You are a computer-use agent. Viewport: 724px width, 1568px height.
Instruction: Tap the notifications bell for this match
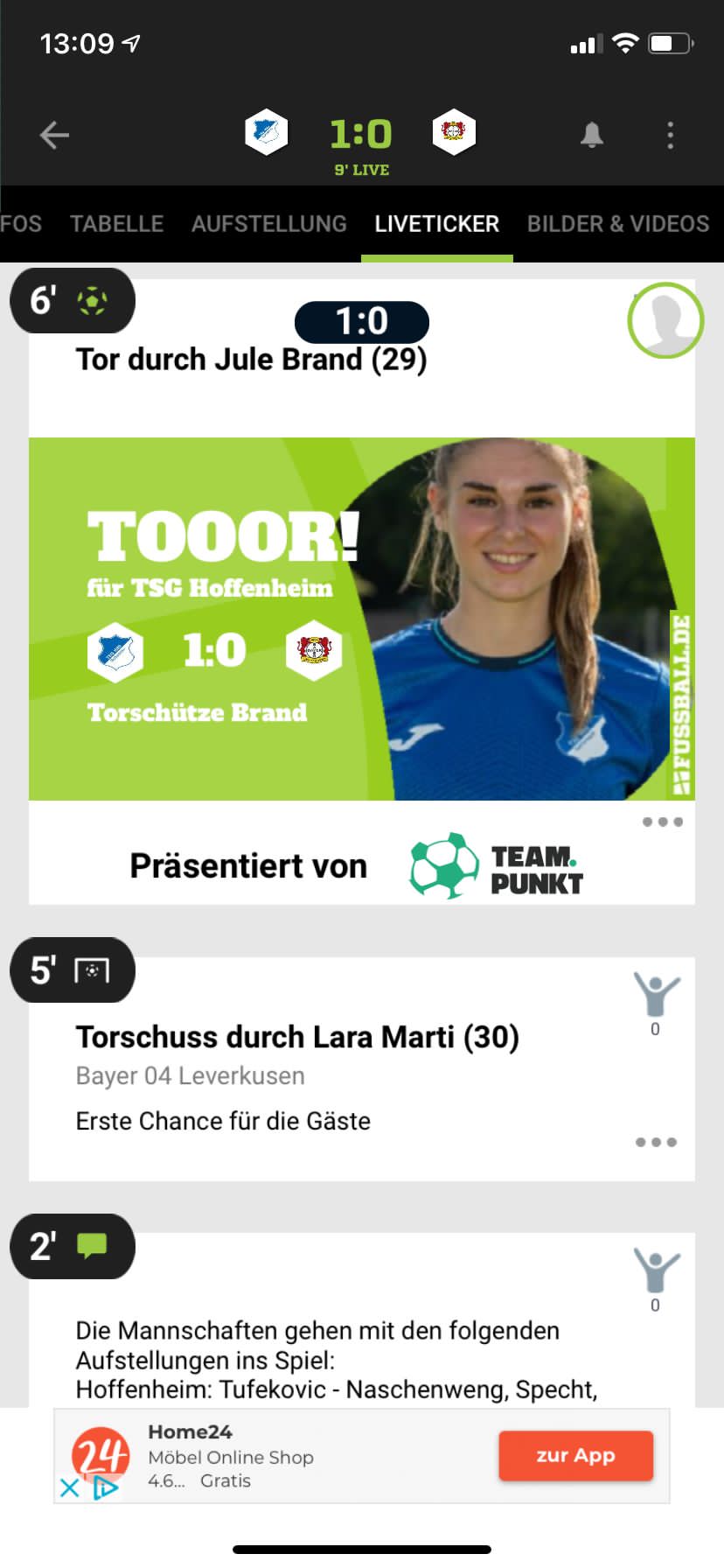coord(592,135)
